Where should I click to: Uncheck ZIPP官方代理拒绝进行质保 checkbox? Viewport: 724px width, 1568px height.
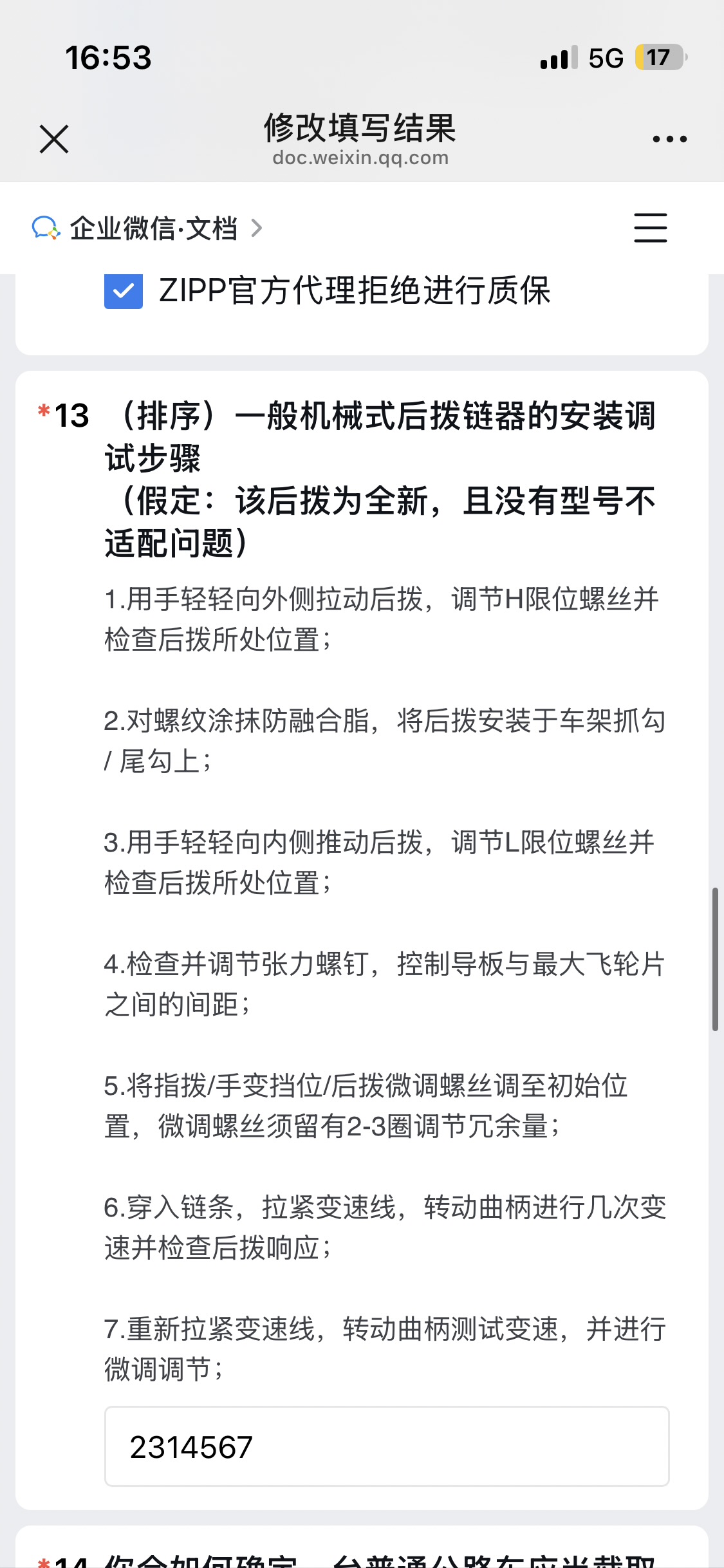coord(124,292)
